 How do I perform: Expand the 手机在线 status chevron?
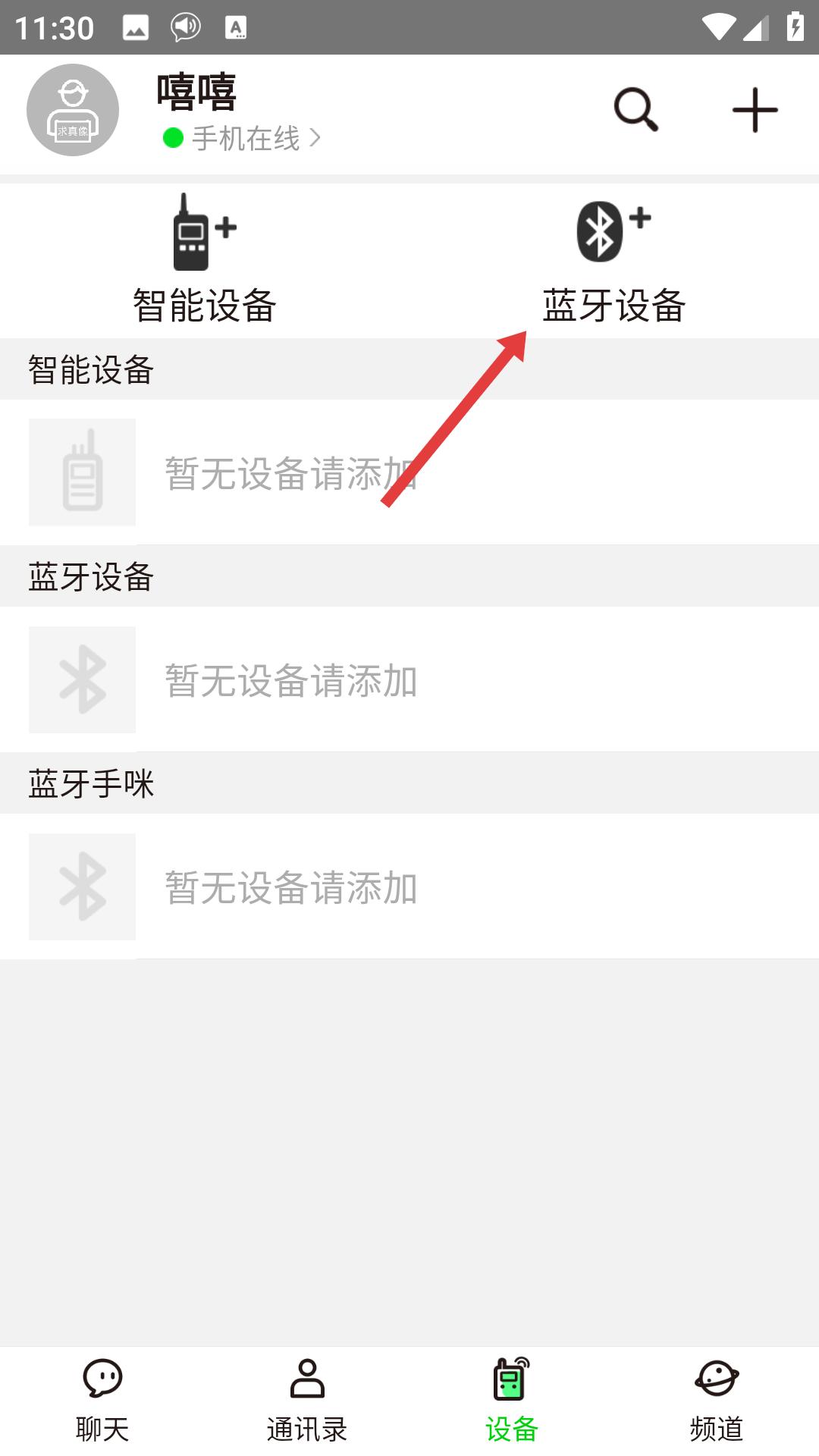coord(318,139)
